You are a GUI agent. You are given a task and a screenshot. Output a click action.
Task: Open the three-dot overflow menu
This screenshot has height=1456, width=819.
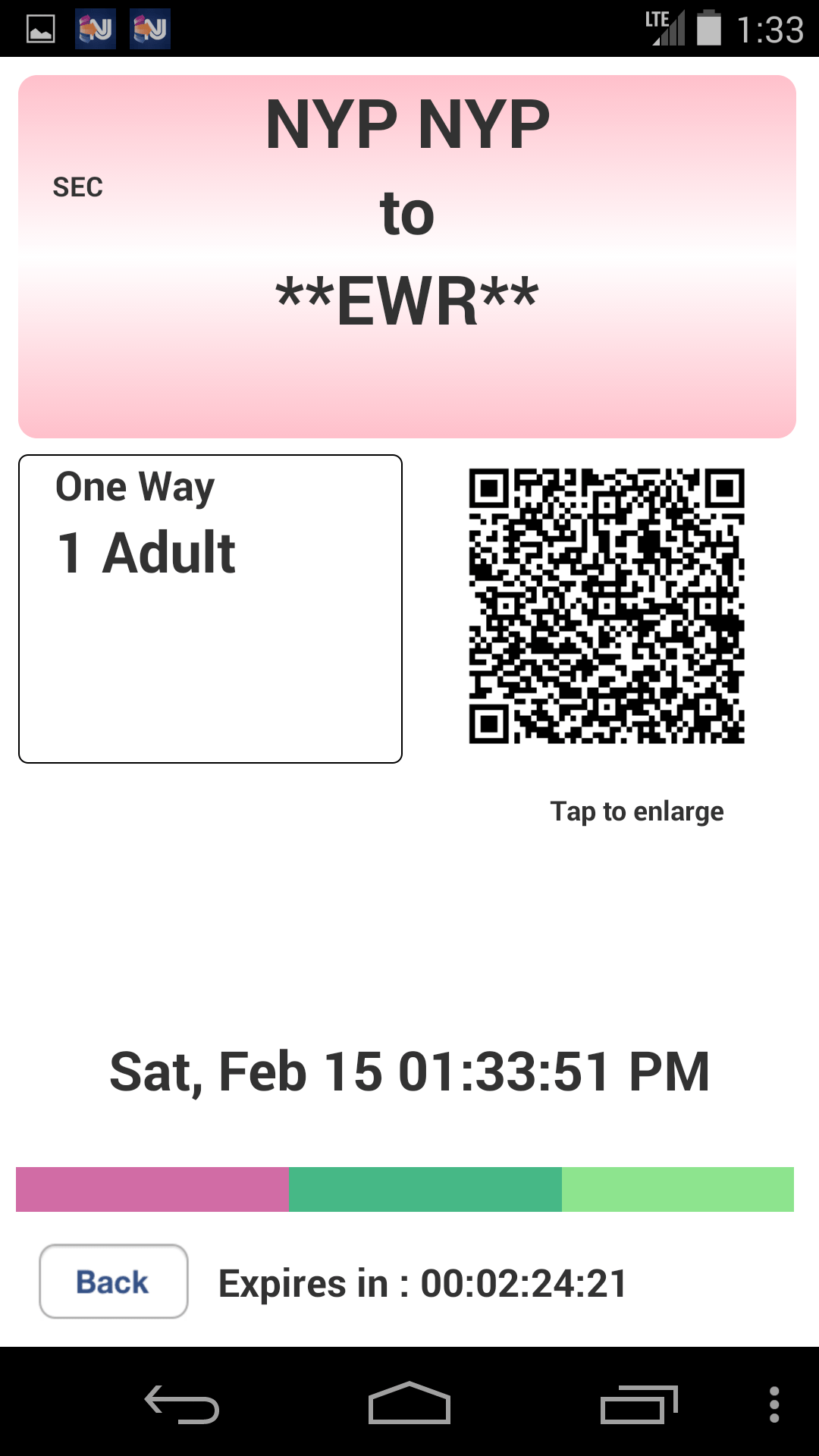[773, 1404]
